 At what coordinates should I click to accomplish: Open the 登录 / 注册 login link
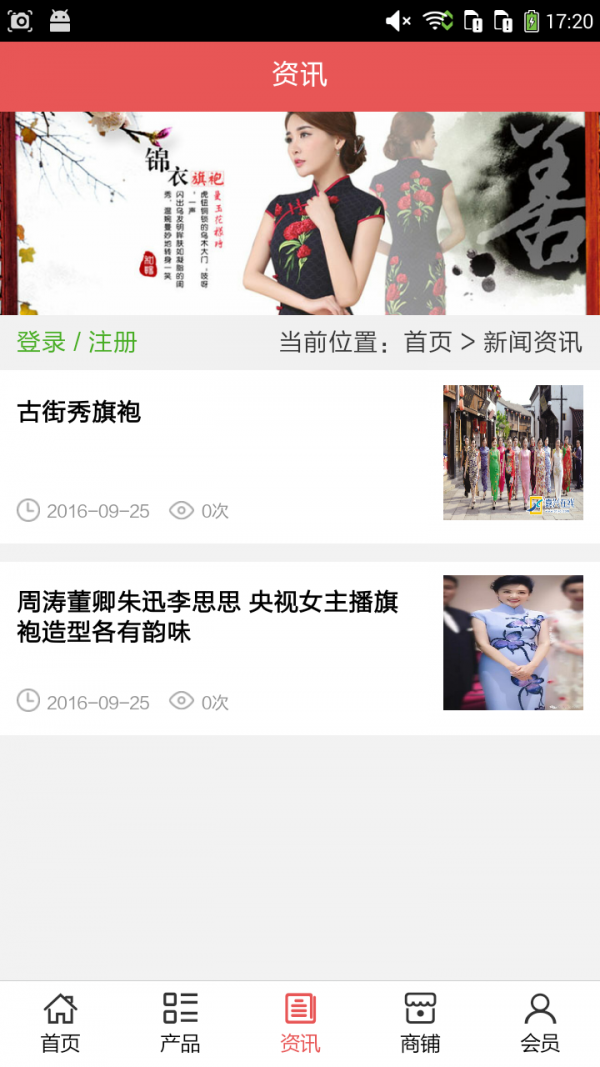[x=77, y=342]
